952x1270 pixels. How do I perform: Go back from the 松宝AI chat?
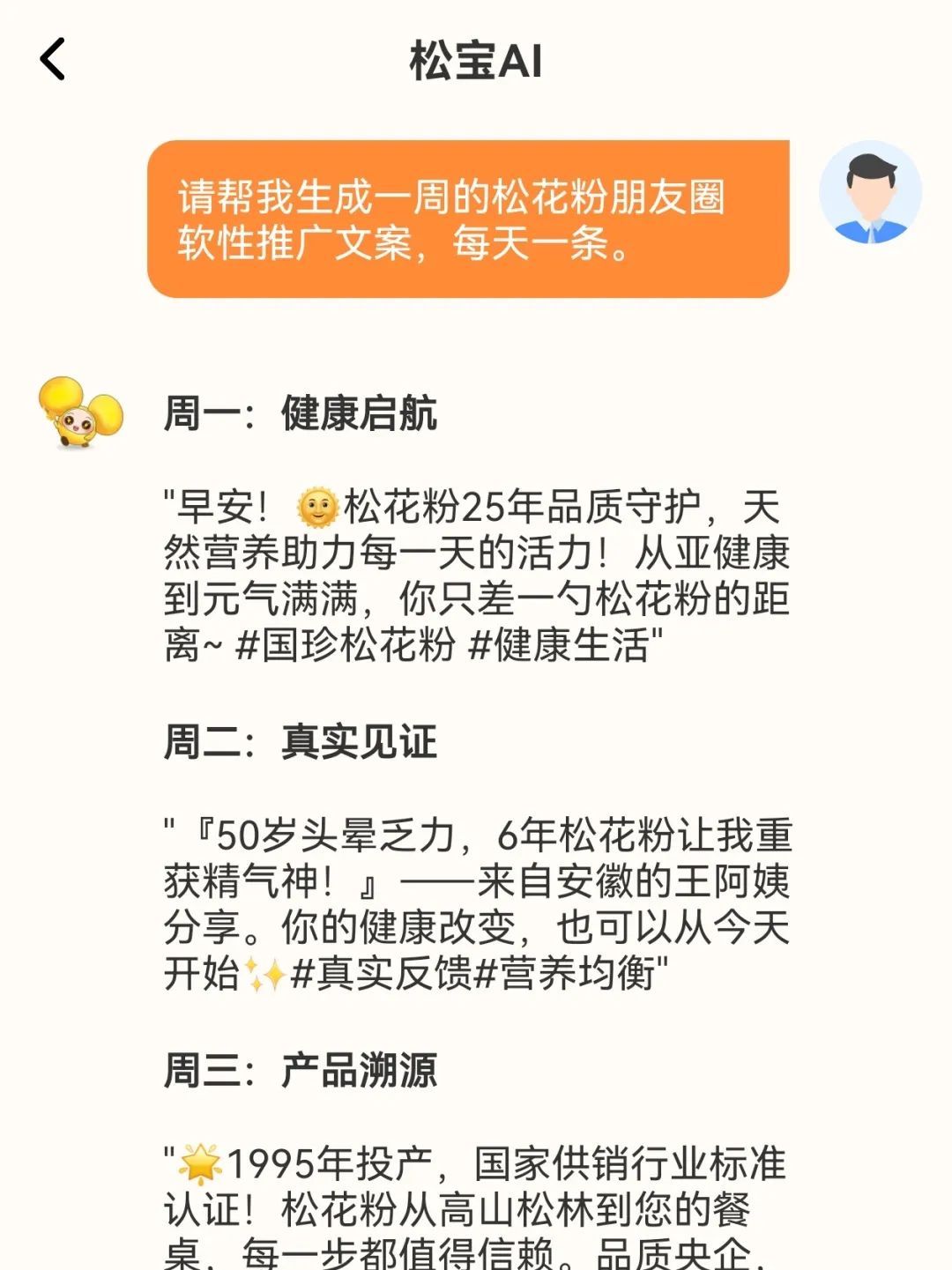tap(53, 60)
